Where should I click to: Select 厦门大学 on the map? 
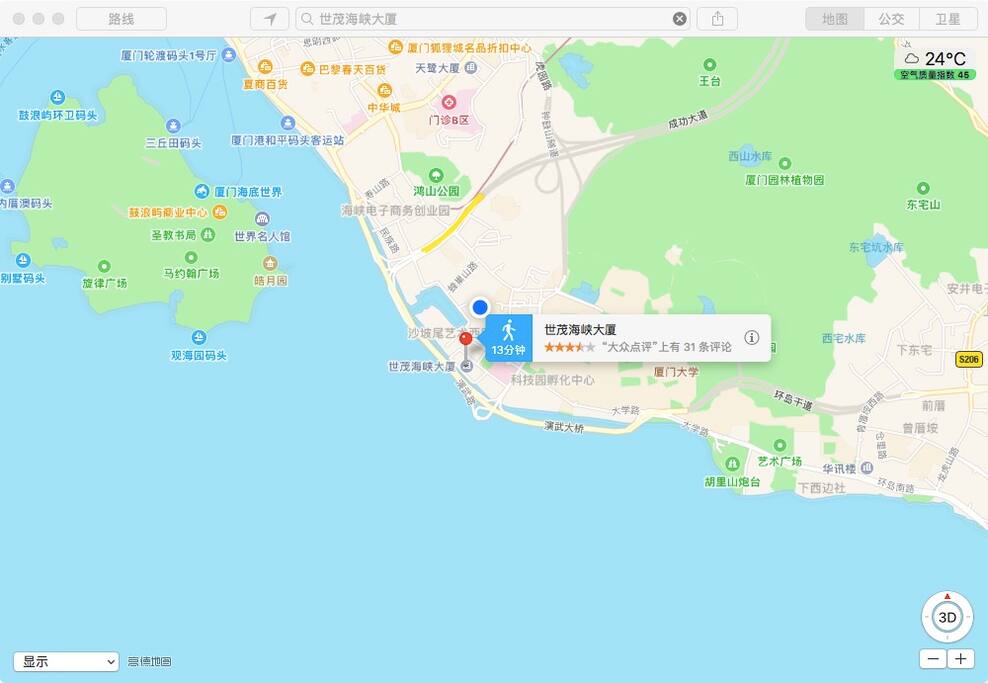[x=676, y=371]
